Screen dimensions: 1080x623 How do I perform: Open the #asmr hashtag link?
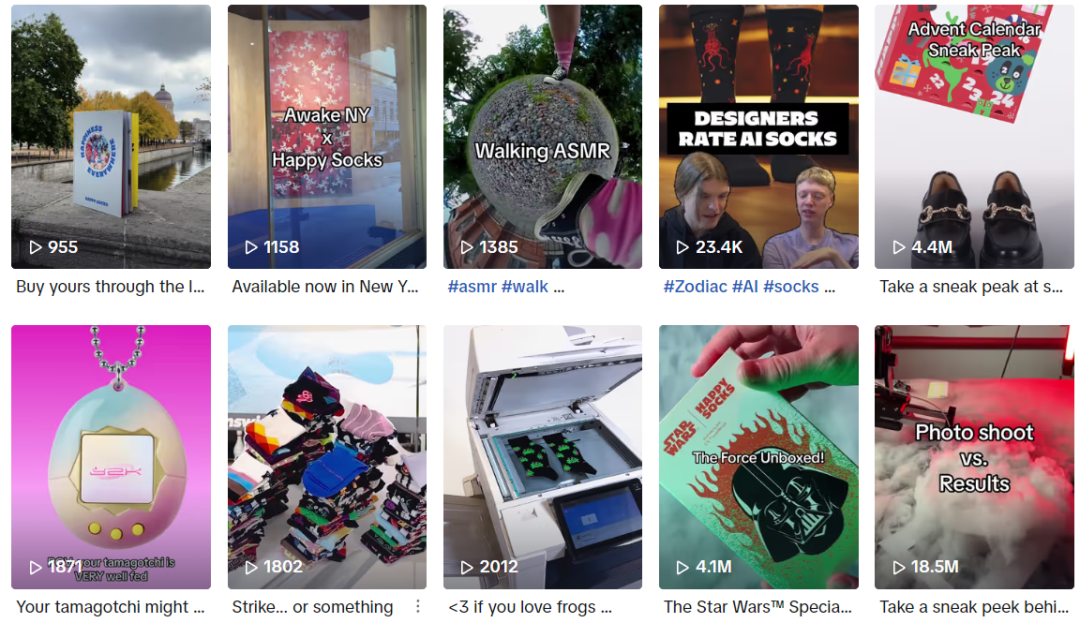[472, 287]
